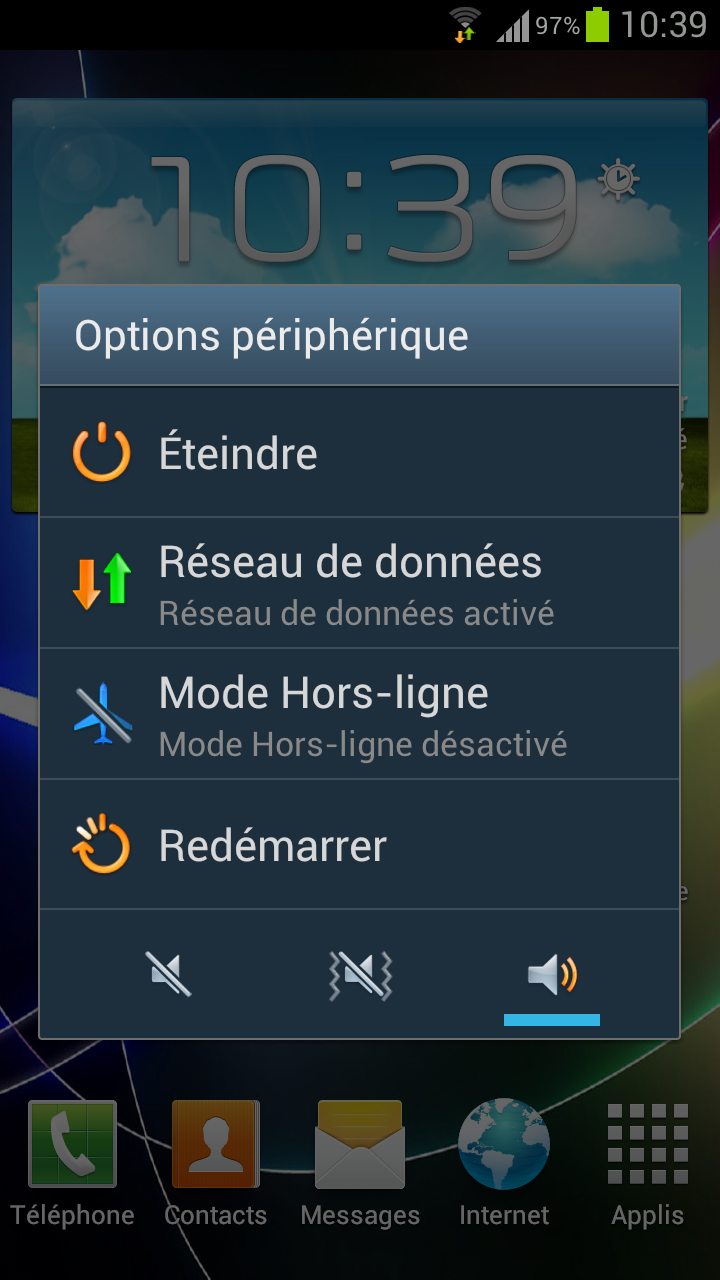Toggle Mode Hors-ligne
This screenshot has height=1280, width=720.
pyautogui.click(x=359, y=714)
